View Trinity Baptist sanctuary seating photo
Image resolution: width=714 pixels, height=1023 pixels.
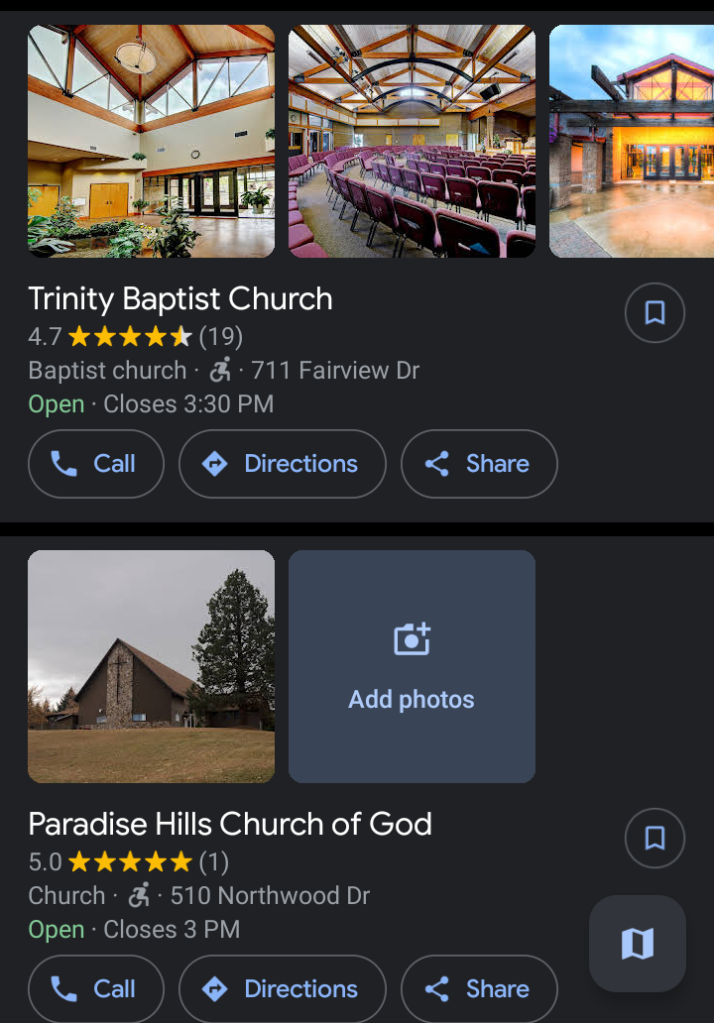(x=412, y=141)
